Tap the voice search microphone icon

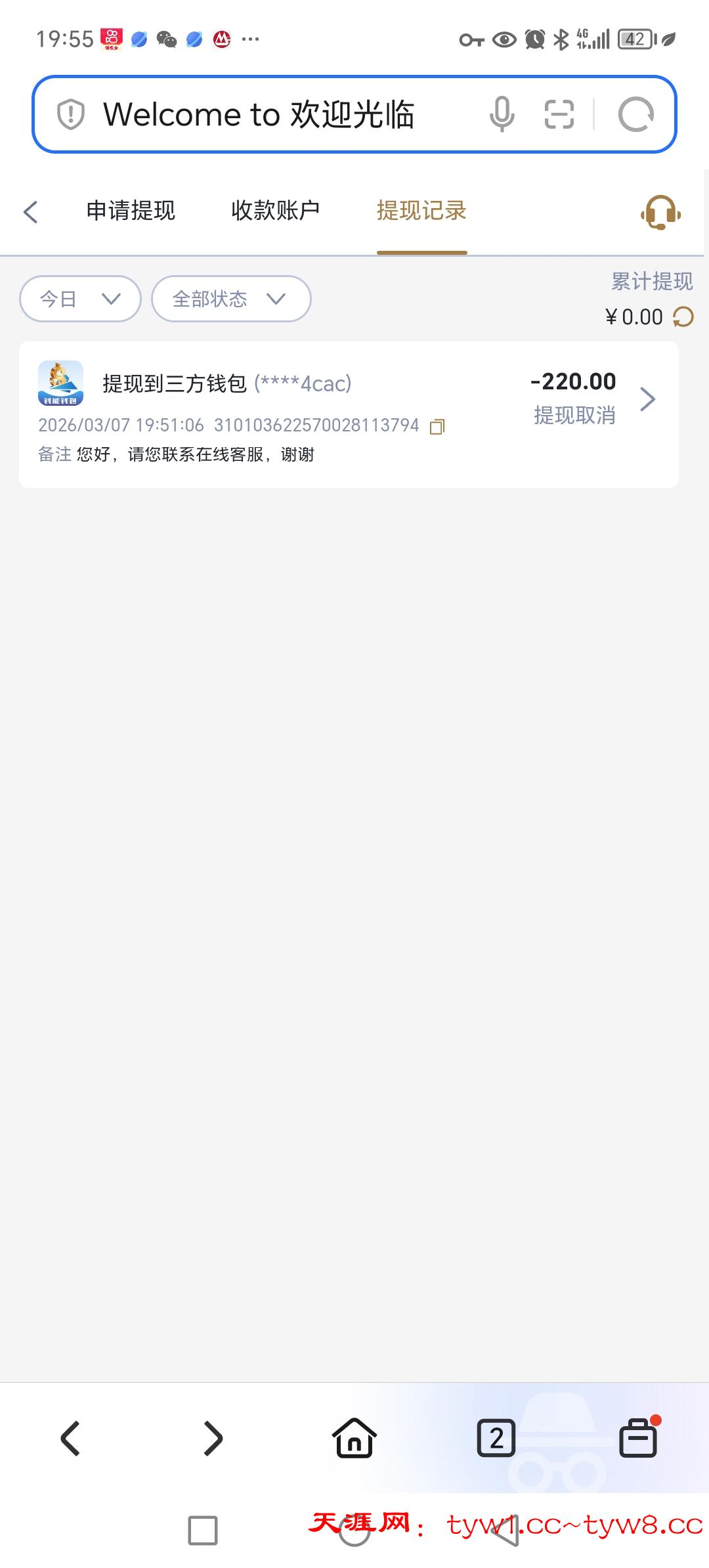coord(501,114)
